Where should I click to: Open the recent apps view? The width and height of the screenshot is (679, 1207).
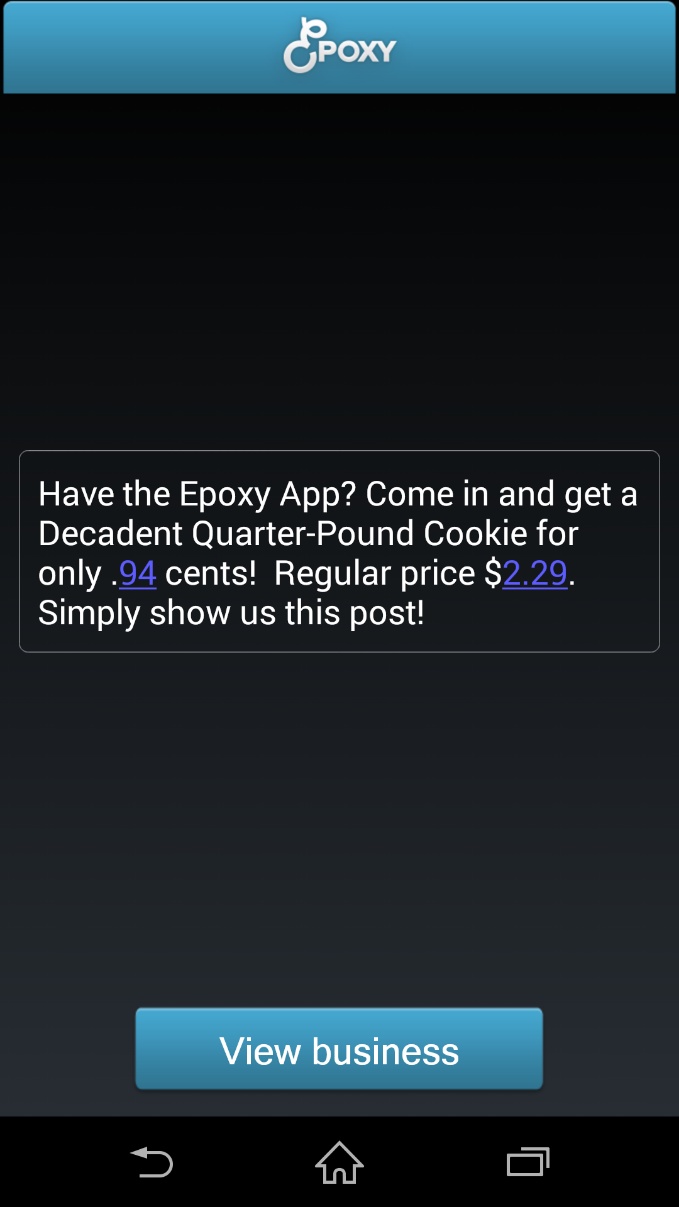pyautogui.click(x=527, y=1162)
